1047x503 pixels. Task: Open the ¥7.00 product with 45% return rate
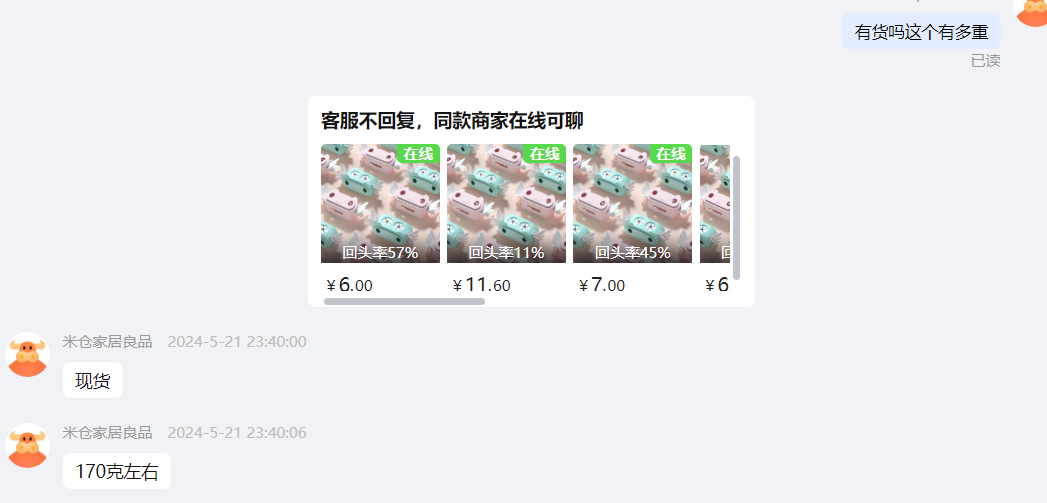(x=632, y=204)
